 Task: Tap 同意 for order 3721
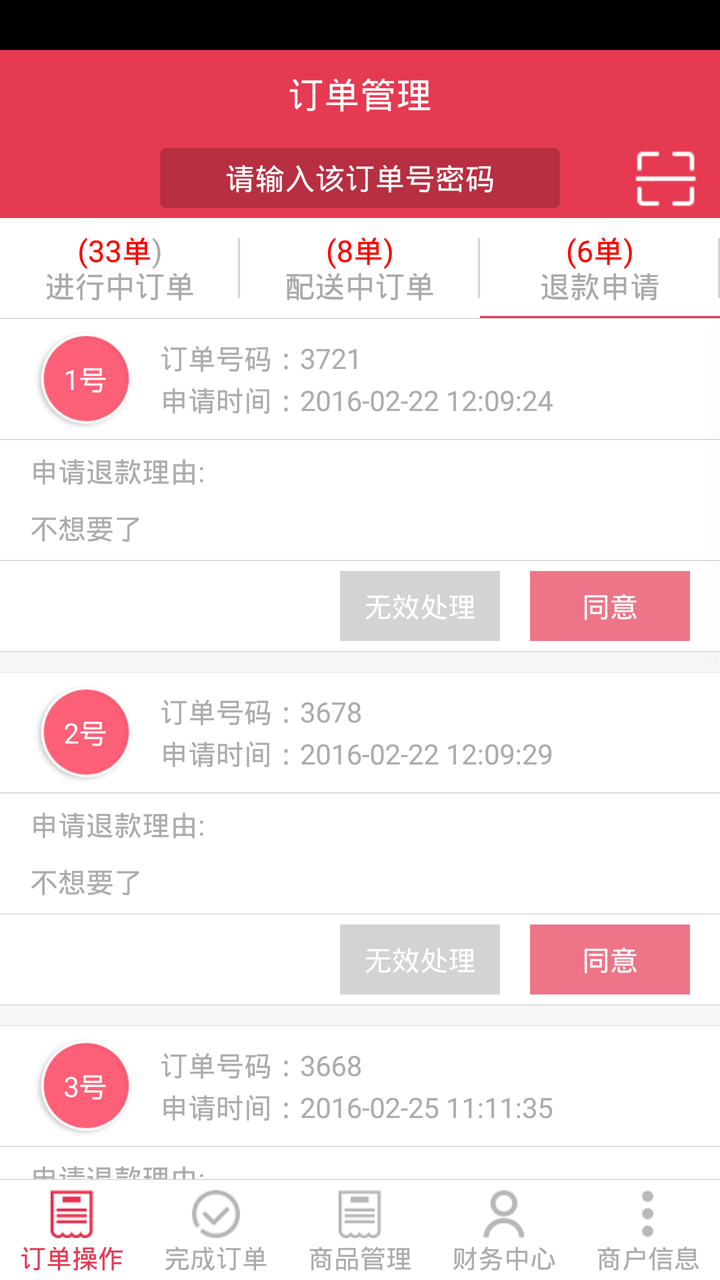[610, 606]
